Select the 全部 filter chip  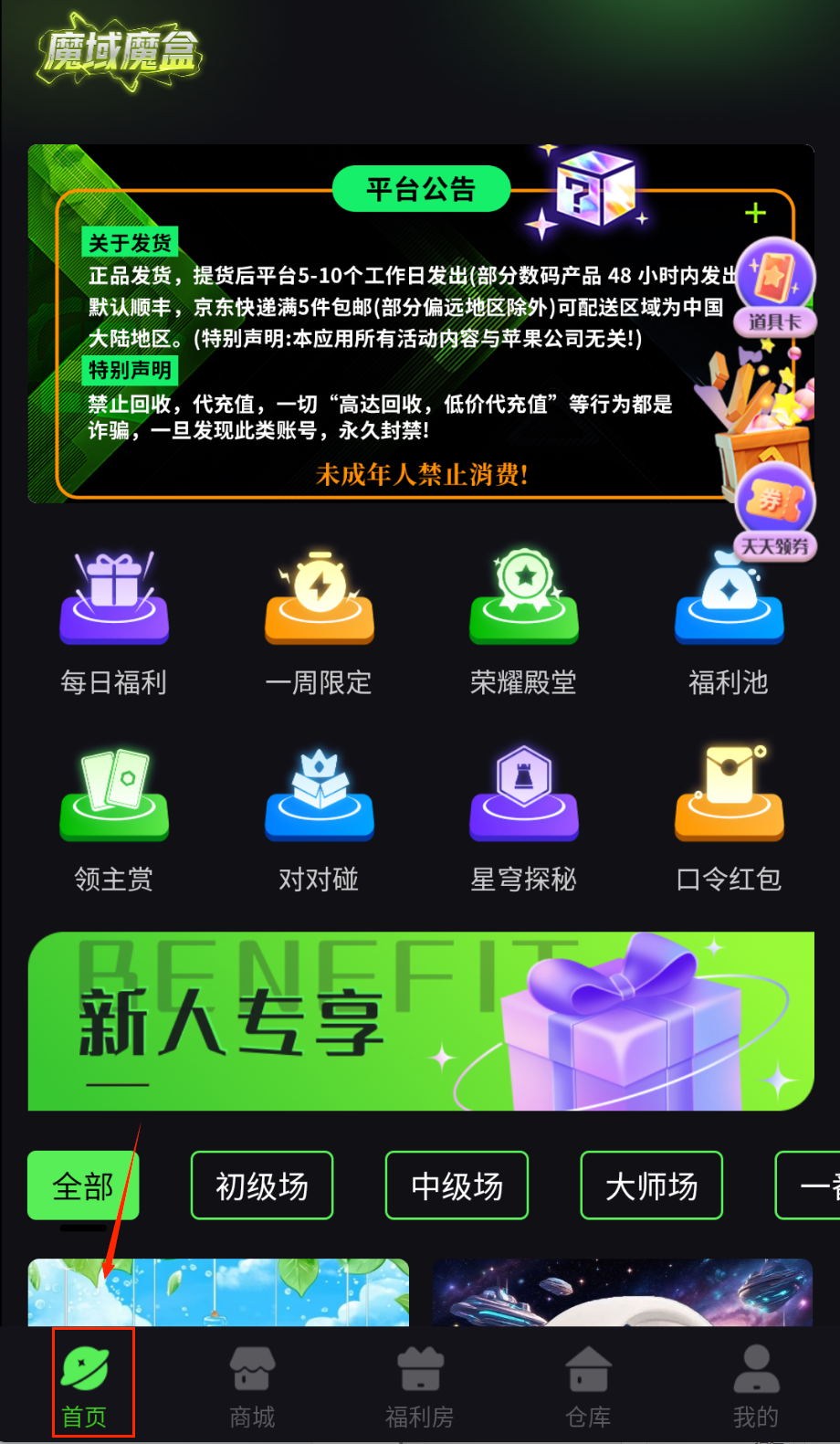tap(83, 1186)
